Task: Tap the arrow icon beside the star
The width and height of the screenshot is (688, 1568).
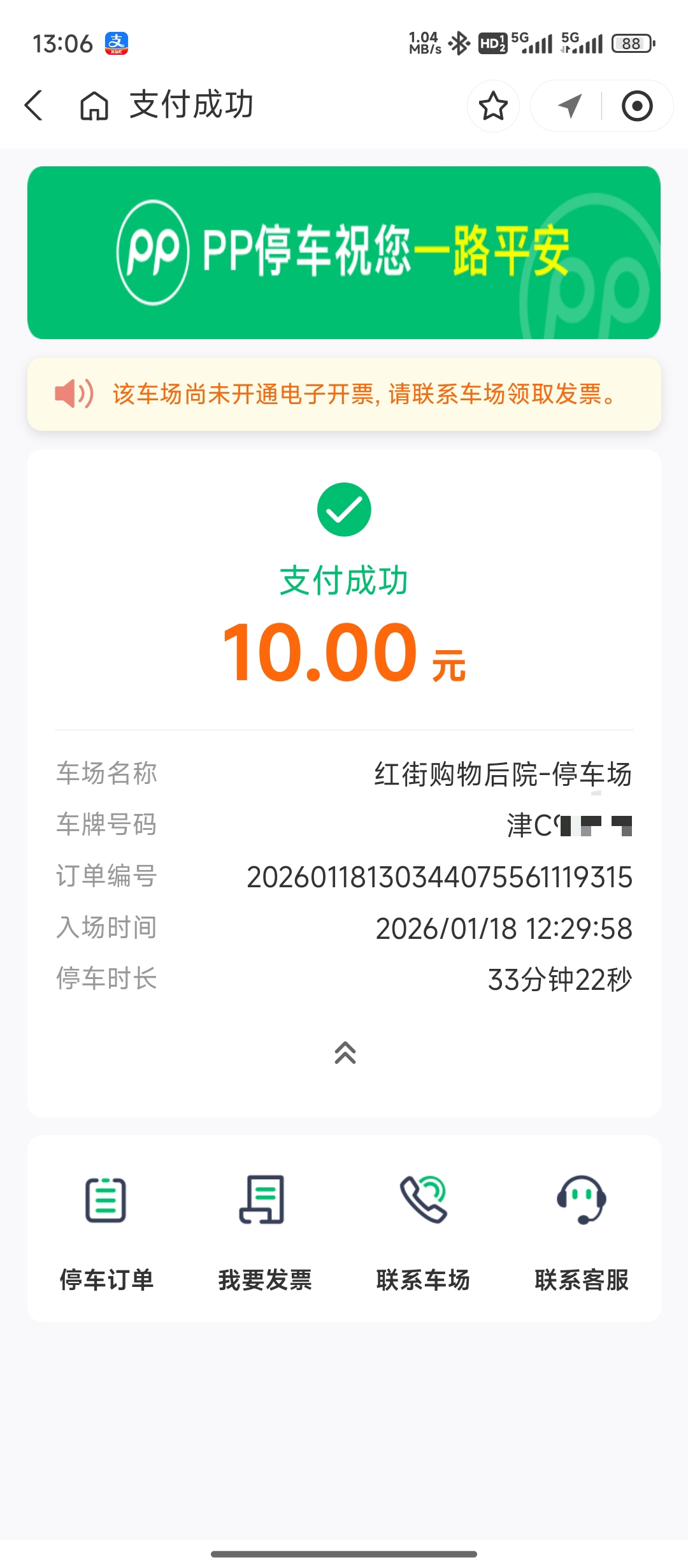Action: pos(569,106)
